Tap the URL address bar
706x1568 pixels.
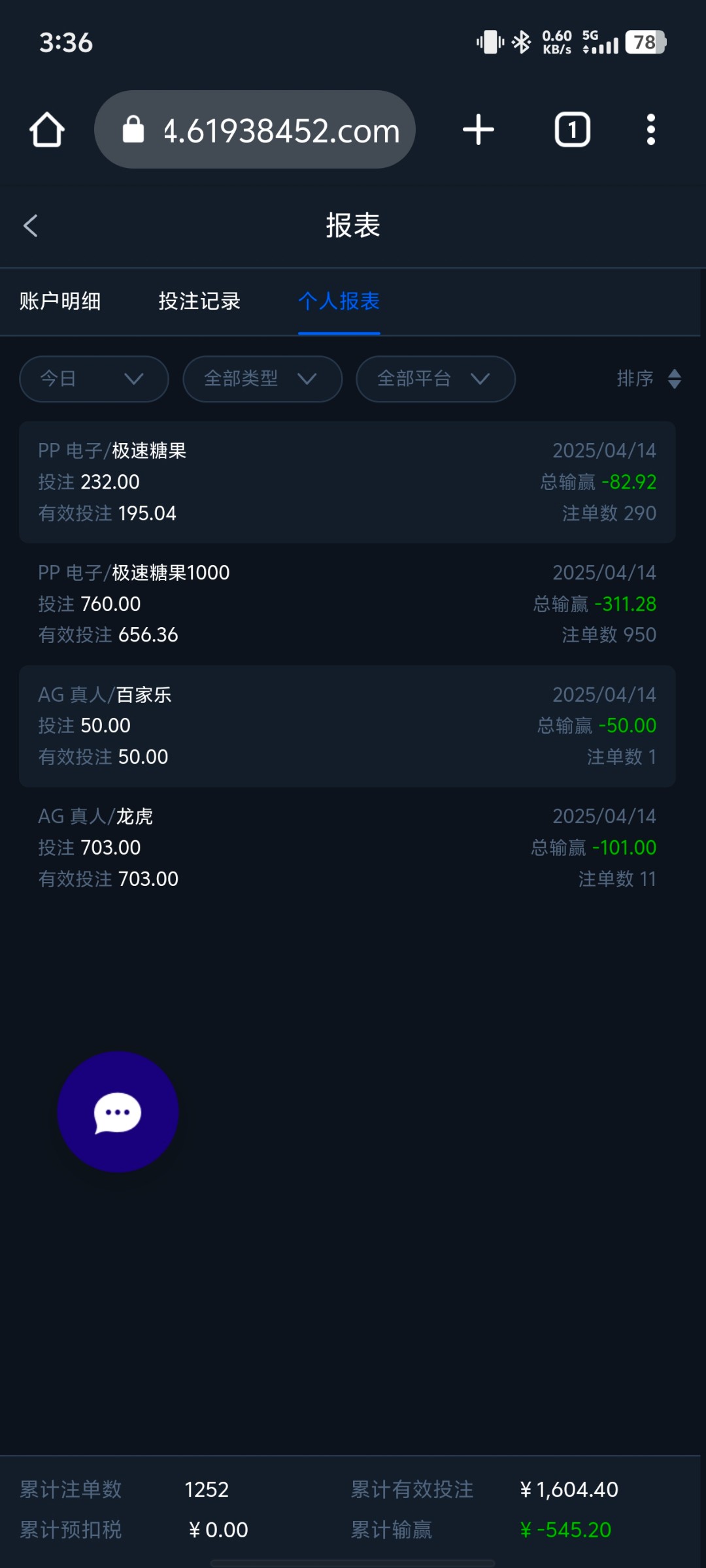pos(255,129)
